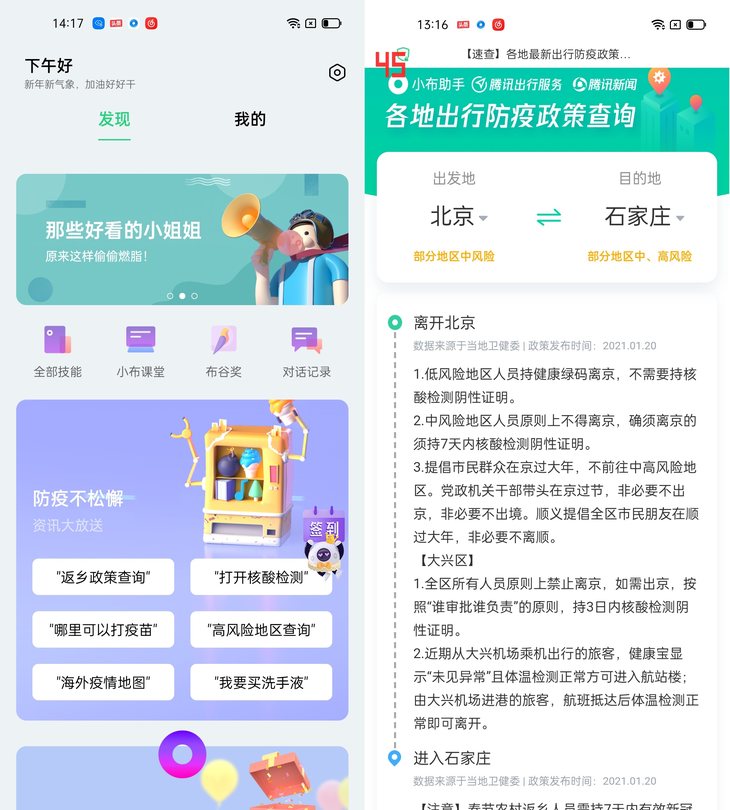This screenshot has height=810, width=730.
Task: Open the settings hexagon icon
Action: click(x=337, y=73)
